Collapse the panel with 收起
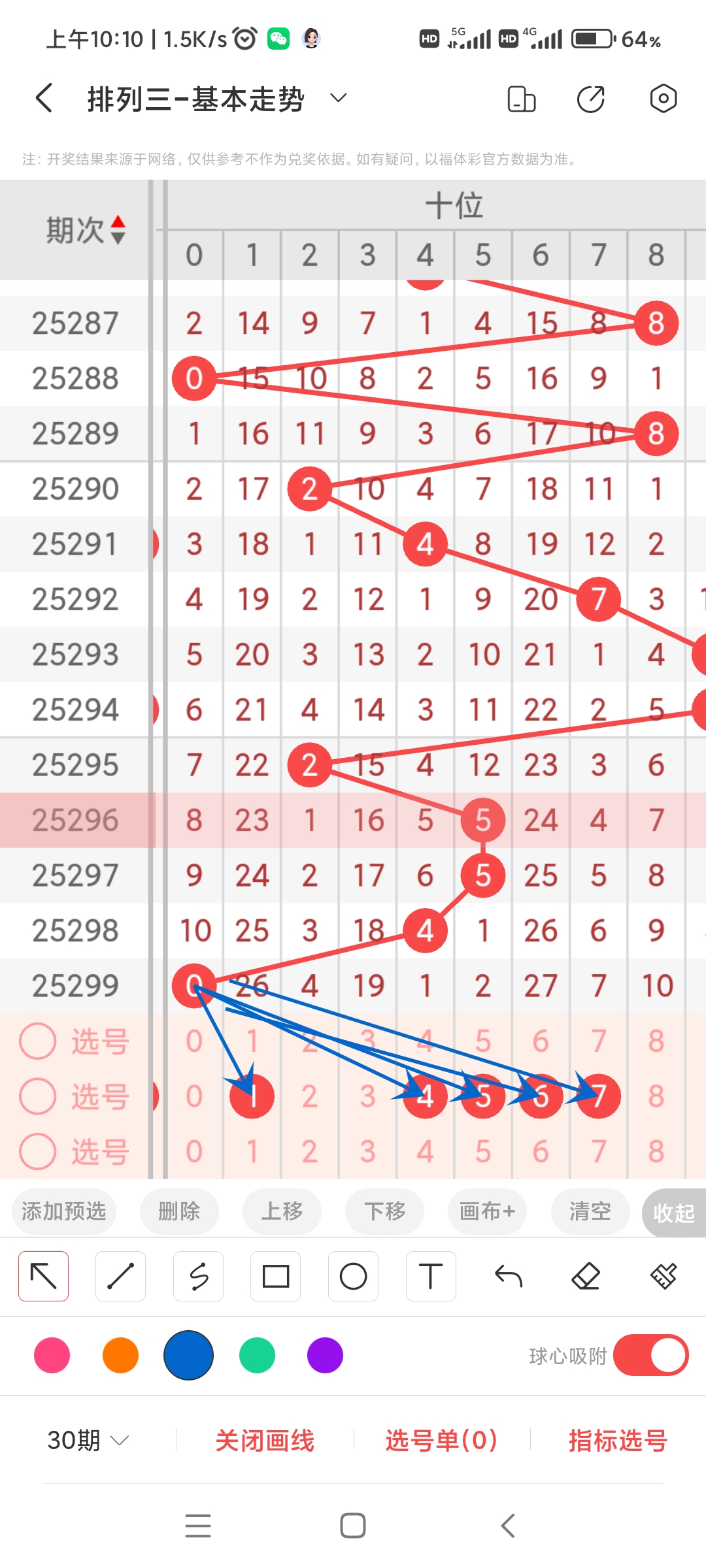This screenshot has width=706, height=1568. 673,1213
